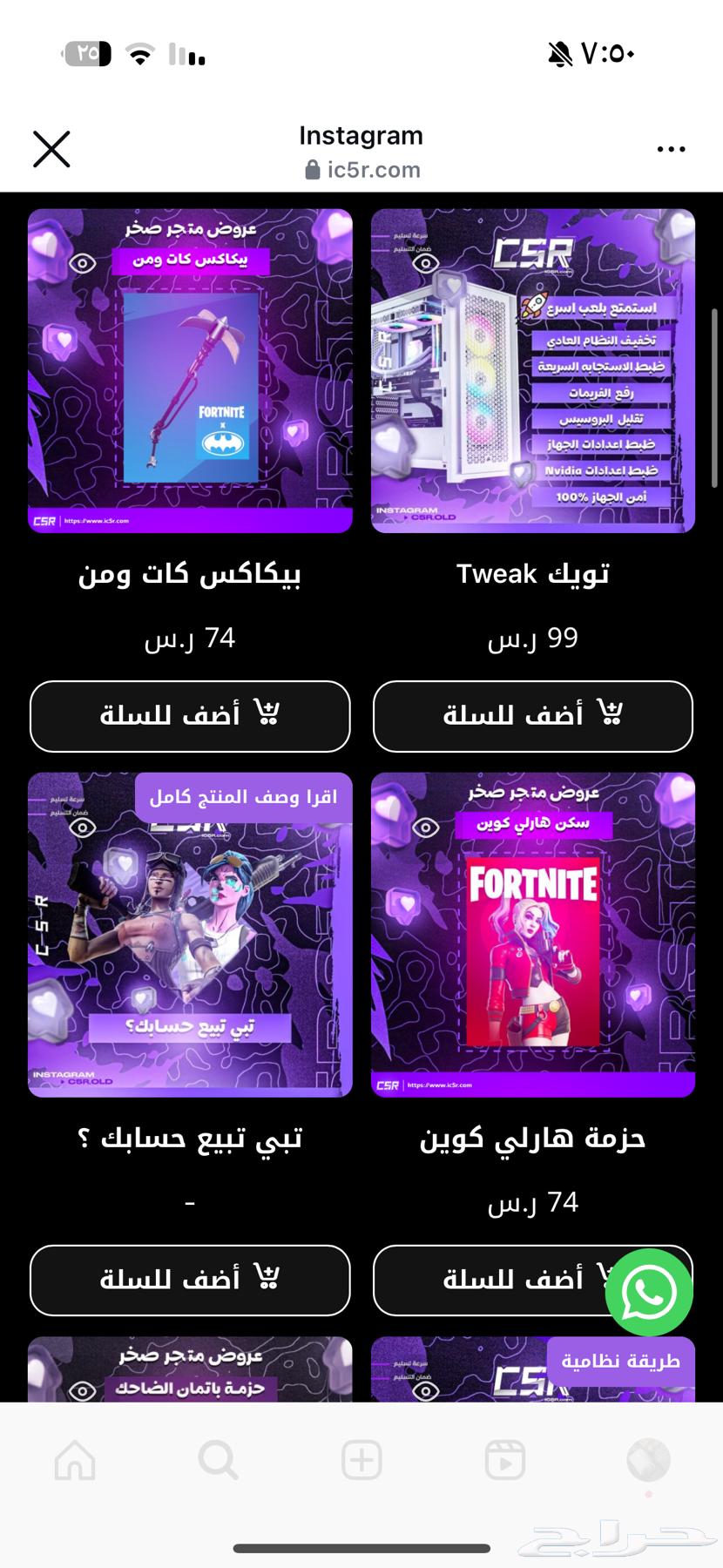Chat via the WhatsApp floating button
The width and height of the screenshot is (723, 1568).
point(649,1292)
